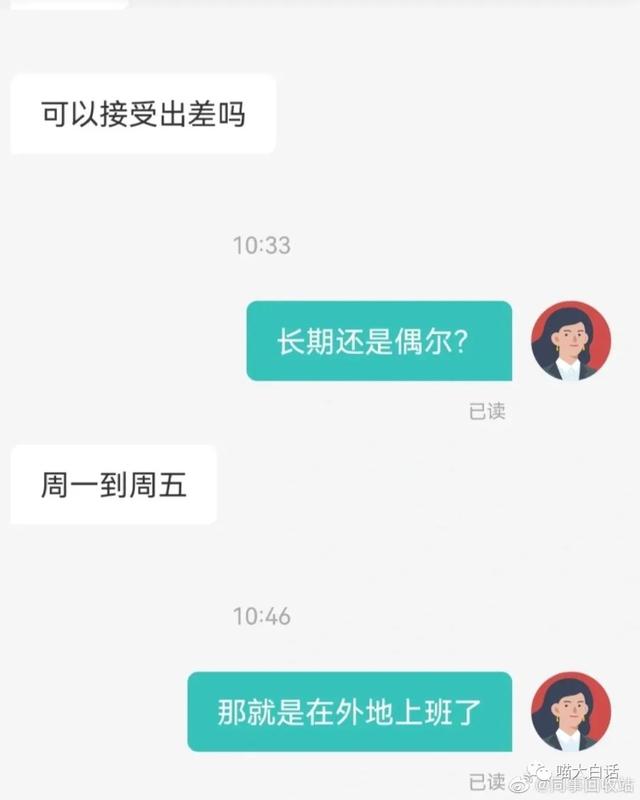Open the avatar beside "长期还是偶尔?"

pyautogui.click(x=570, y=341)
